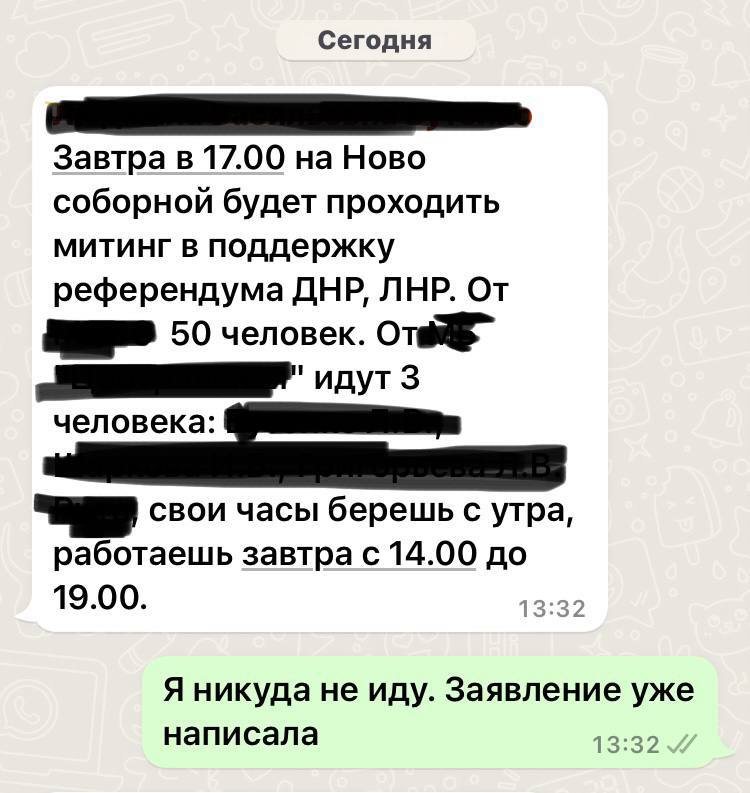The height and width of the screenshot is (793, 750).
Task: Tap the underlined "завтра с 14.00" time link
Action: click(359, 554)
